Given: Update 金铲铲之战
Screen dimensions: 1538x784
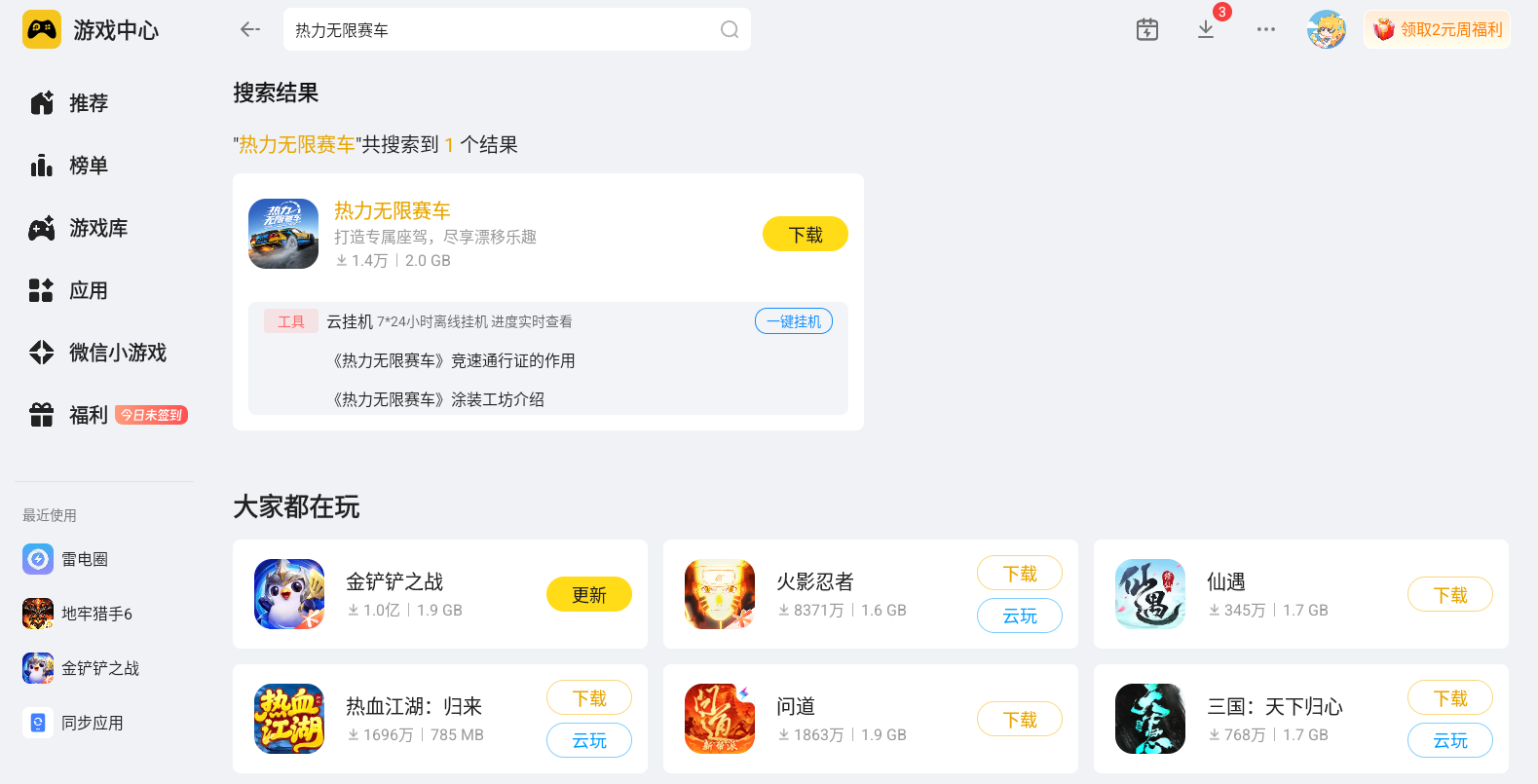Looking at the screenshot, I should coord(589,594).
